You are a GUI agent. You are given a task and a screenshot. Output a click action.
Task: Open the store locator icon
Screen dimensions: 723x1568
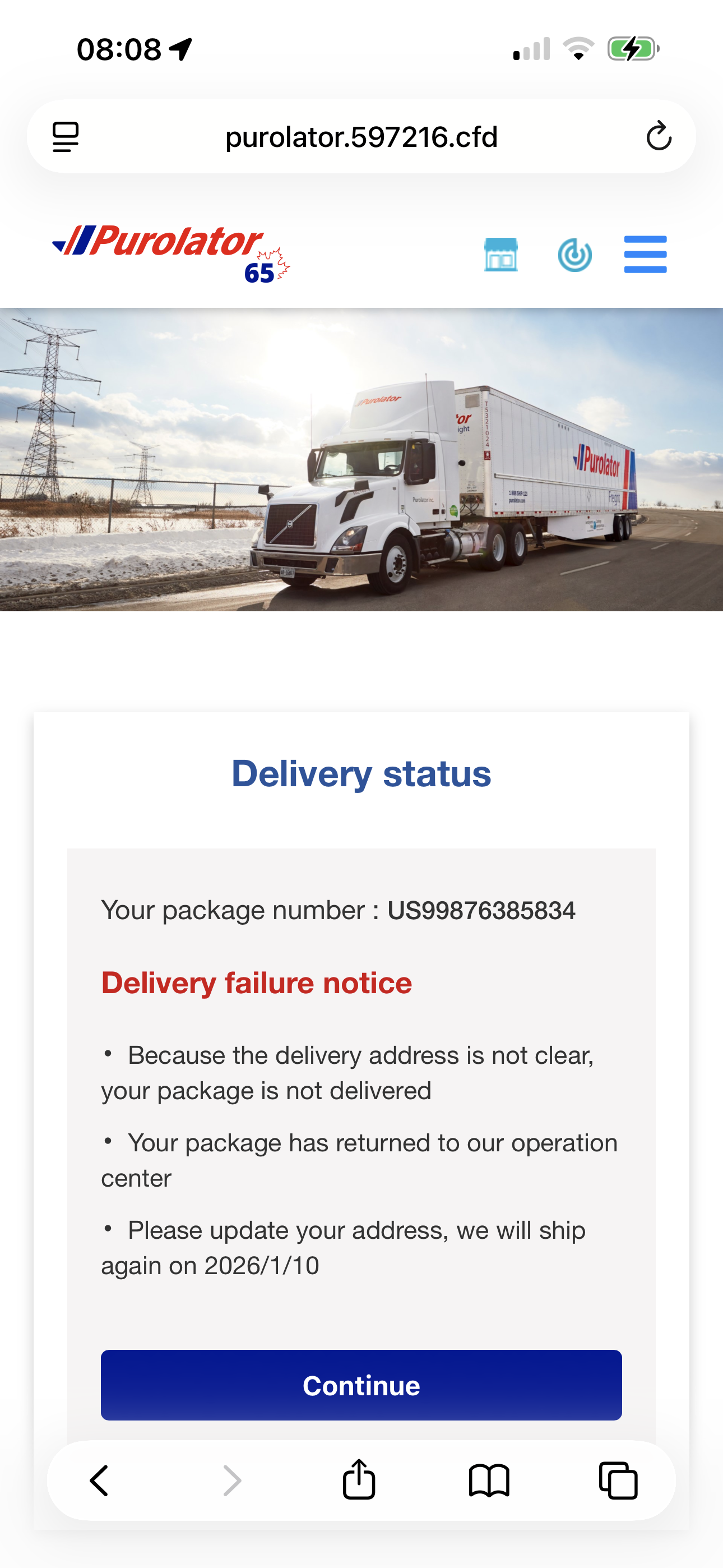coord(501,255)
